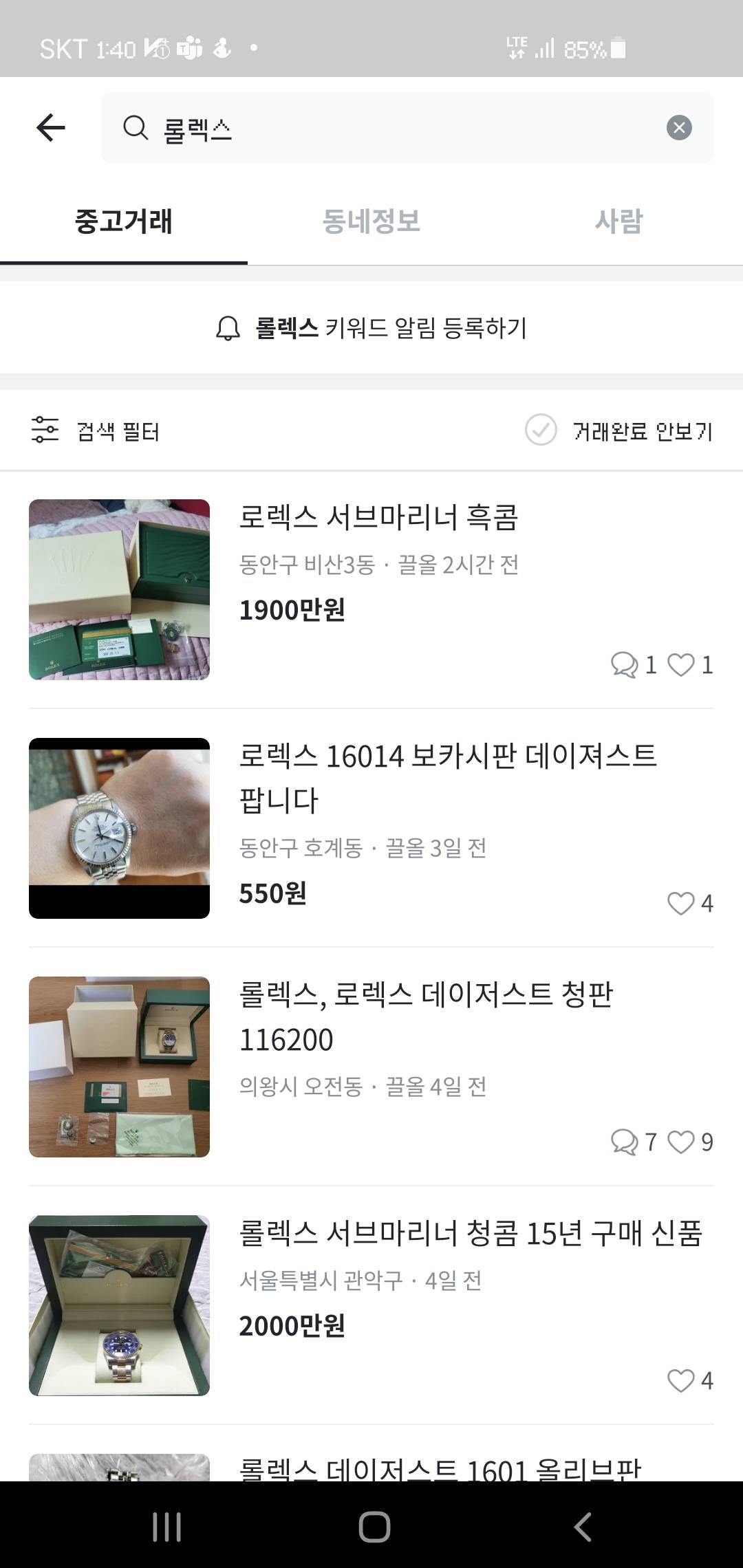Open 롤렉스 서브마리너 청콤 15년 listing

click(x=470, y=1234)
